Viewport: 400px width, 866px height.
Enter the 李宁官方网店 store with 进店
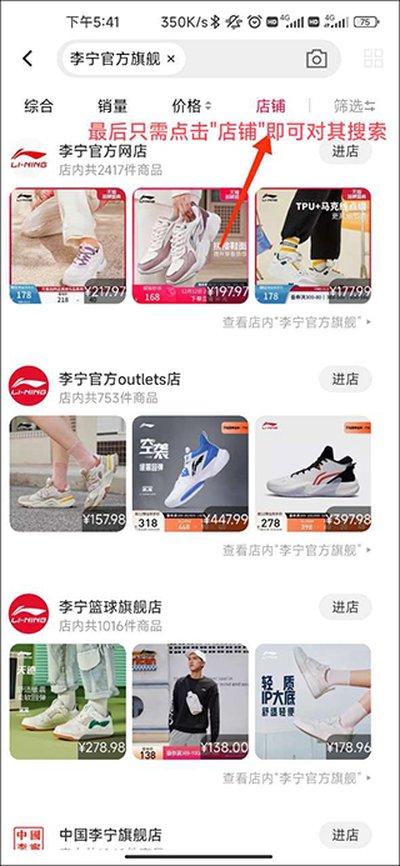(345, 152)
